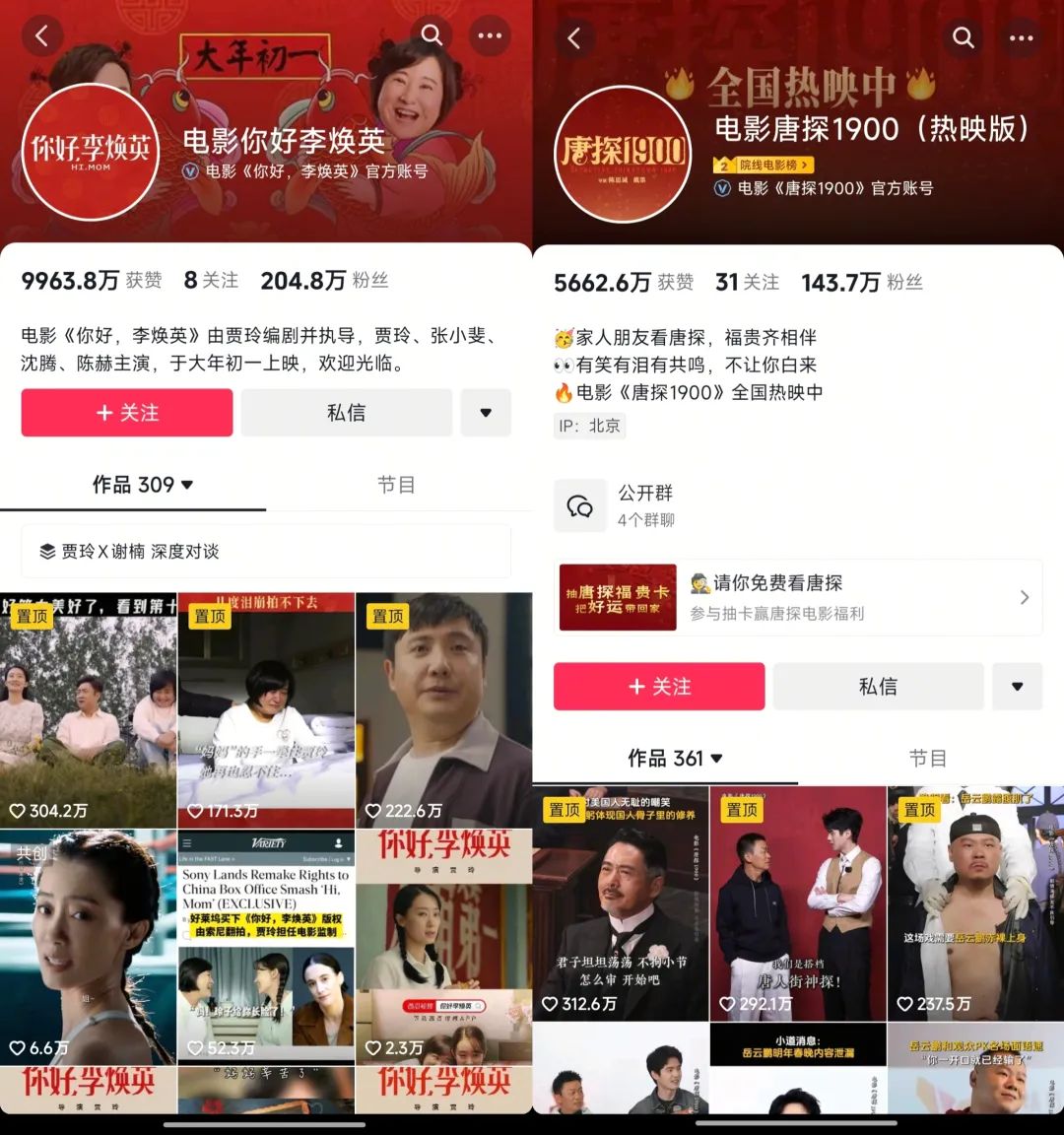Open the 作品 309 tab
Viewport: 1064px width, 1135px height.
(142, 485)
